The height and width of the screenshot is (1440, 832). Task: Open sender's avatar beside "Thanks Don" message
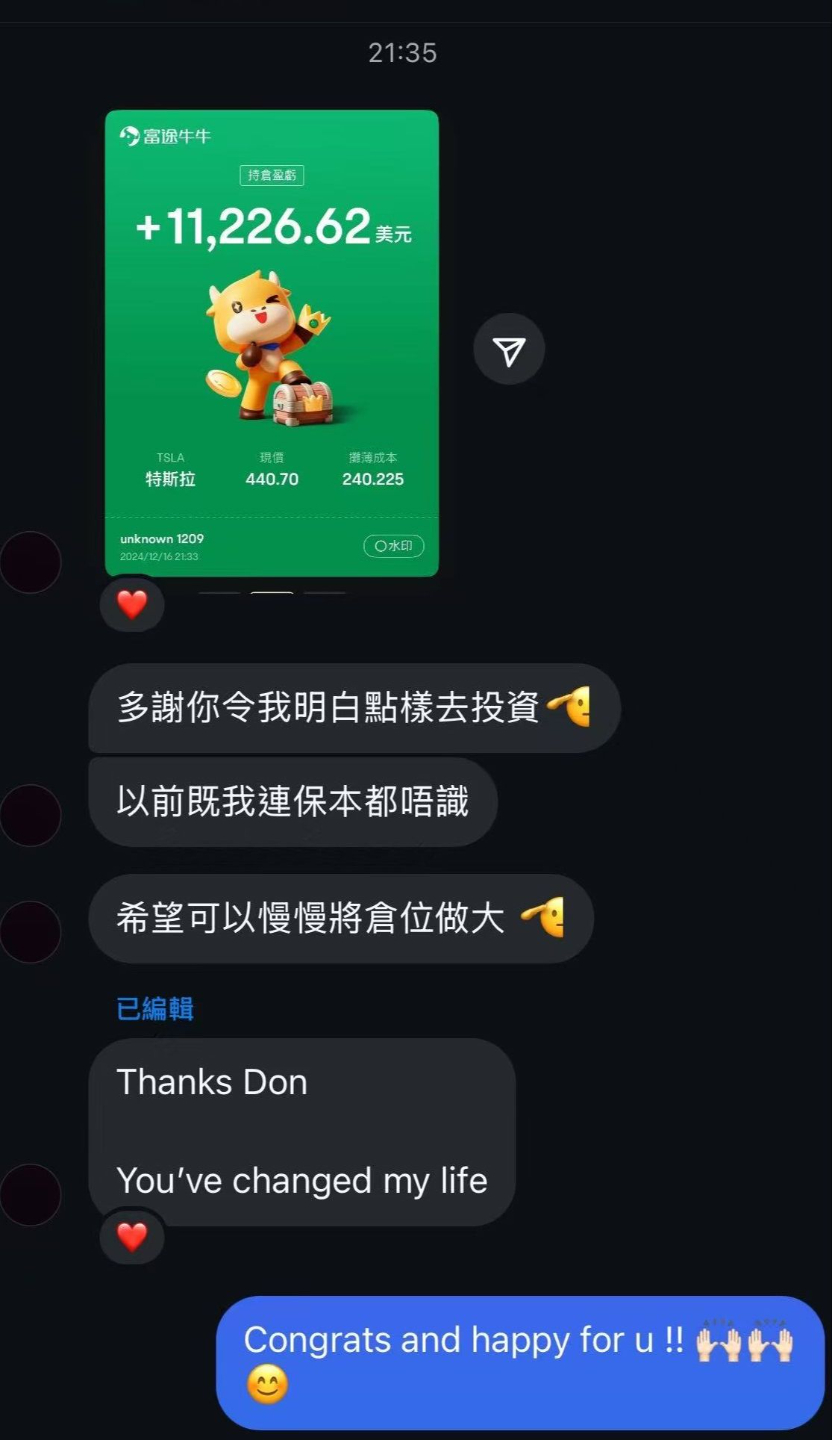[30, 1195]
